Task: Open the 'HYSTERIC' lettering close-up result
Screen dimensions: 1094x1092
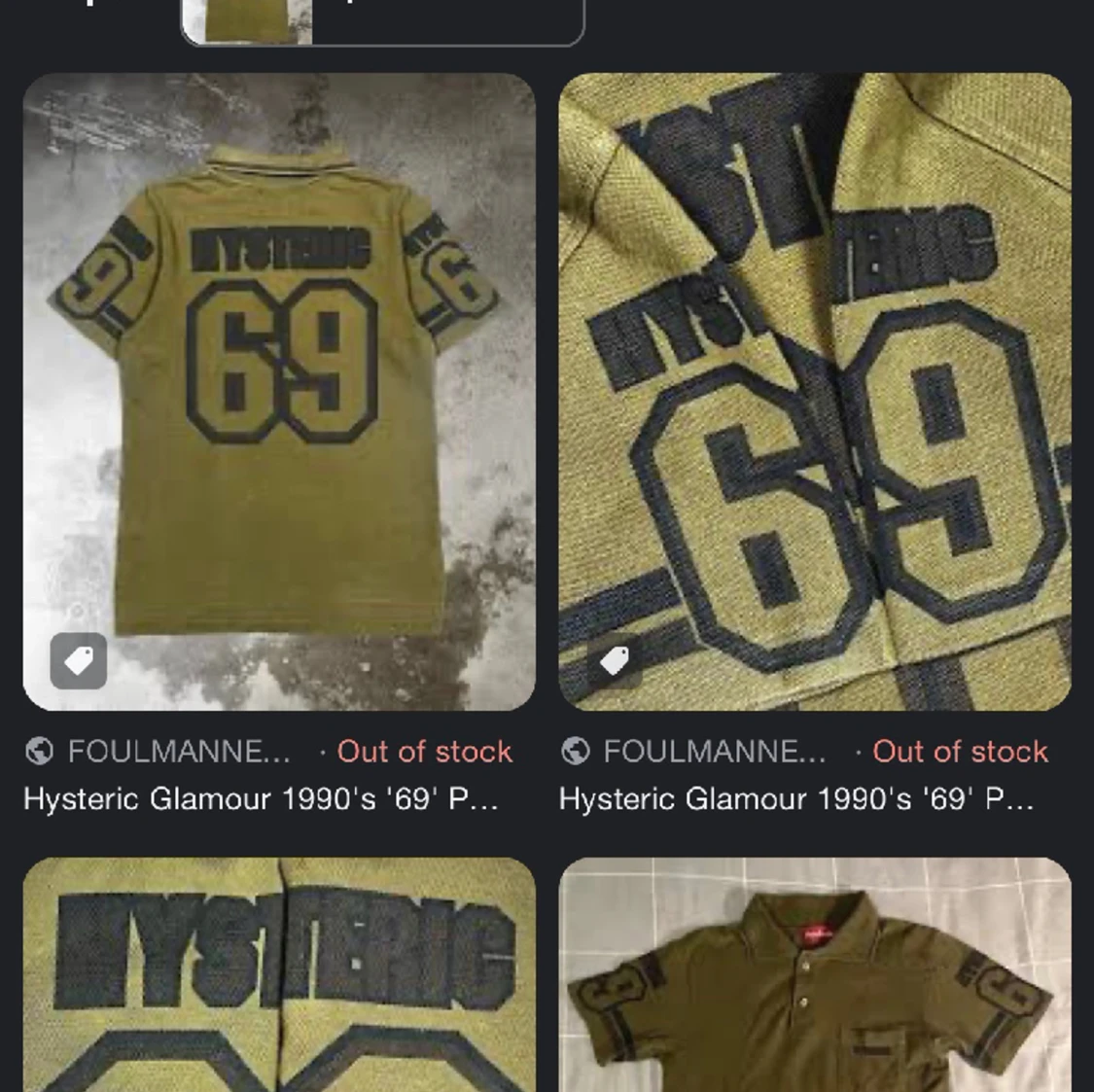Action: coord(279,972)
